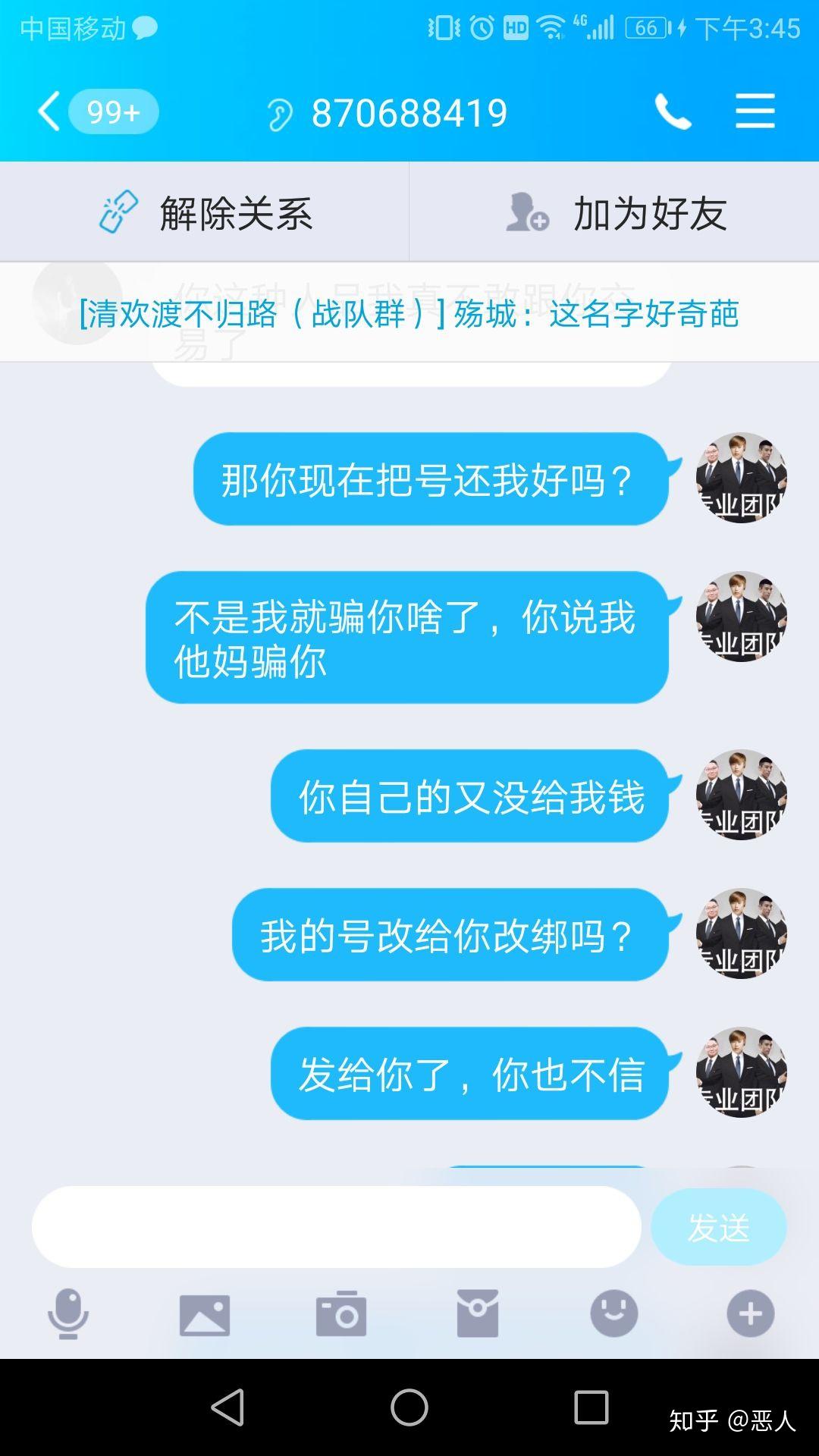Open the red packet icon

[478, 1313]
